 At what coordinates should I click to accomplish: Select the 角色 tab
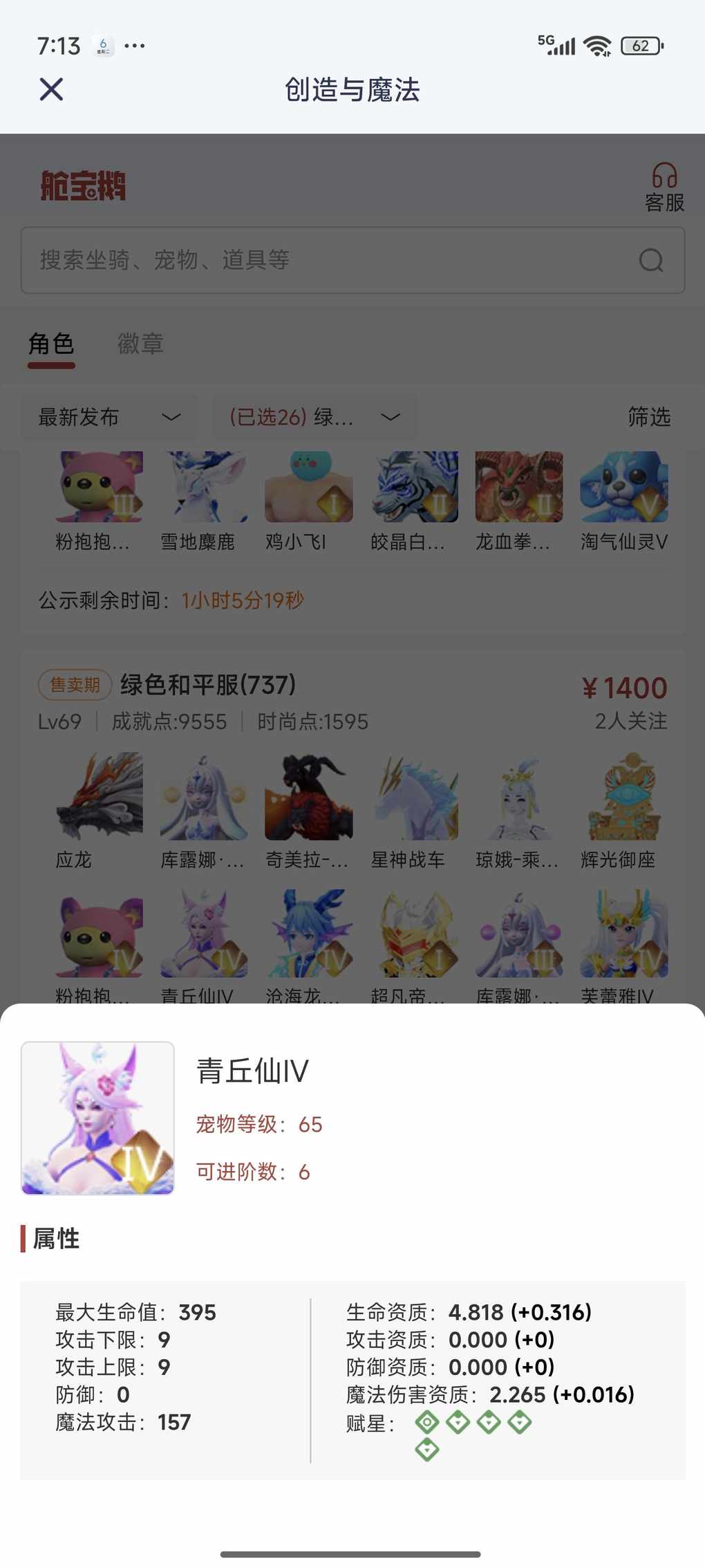tap(51, 344)
